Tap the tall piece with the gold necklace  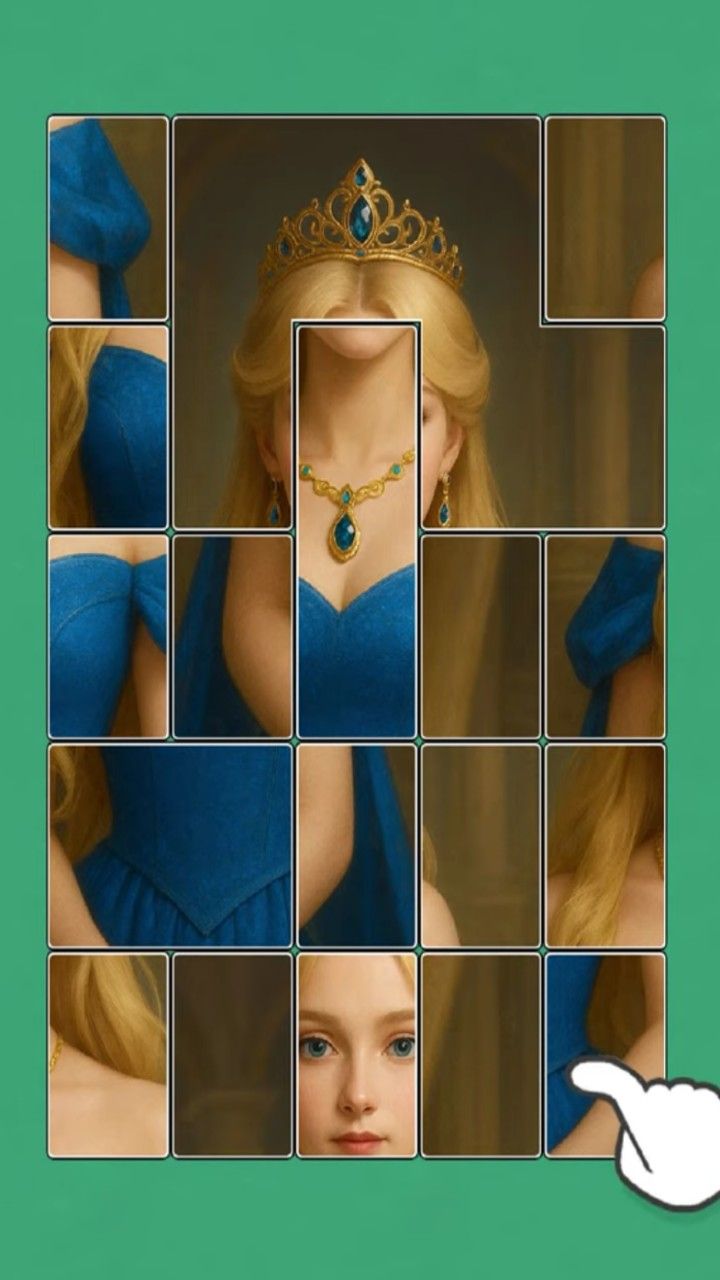coord(357,530)
